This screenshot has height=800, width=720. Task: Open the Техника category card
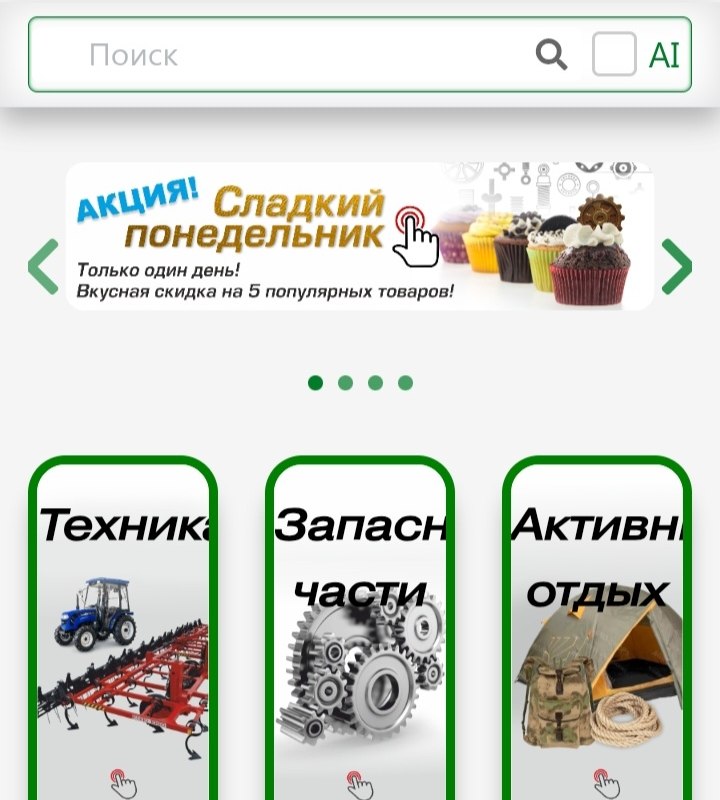click(122, 630)
